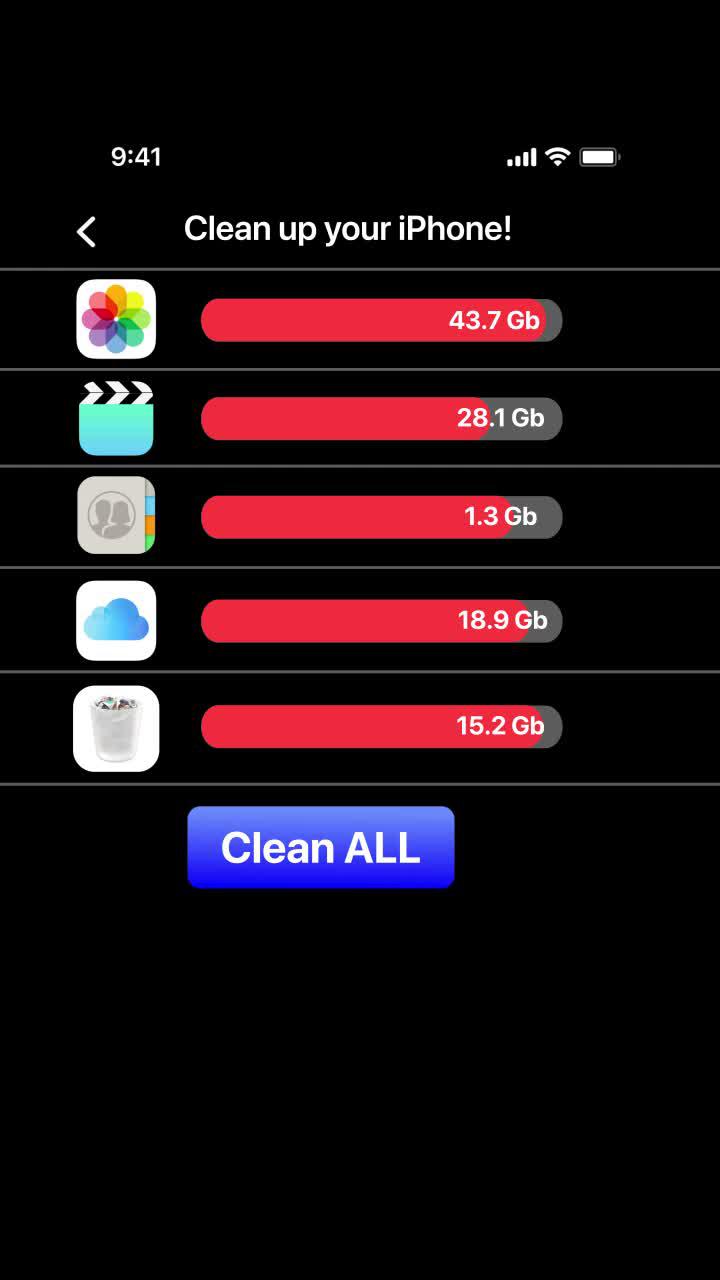Screen dimensions: 720x1280
Task: Tap the Contacts 1.3 Gb storage bar
Action: coord(381,516)
